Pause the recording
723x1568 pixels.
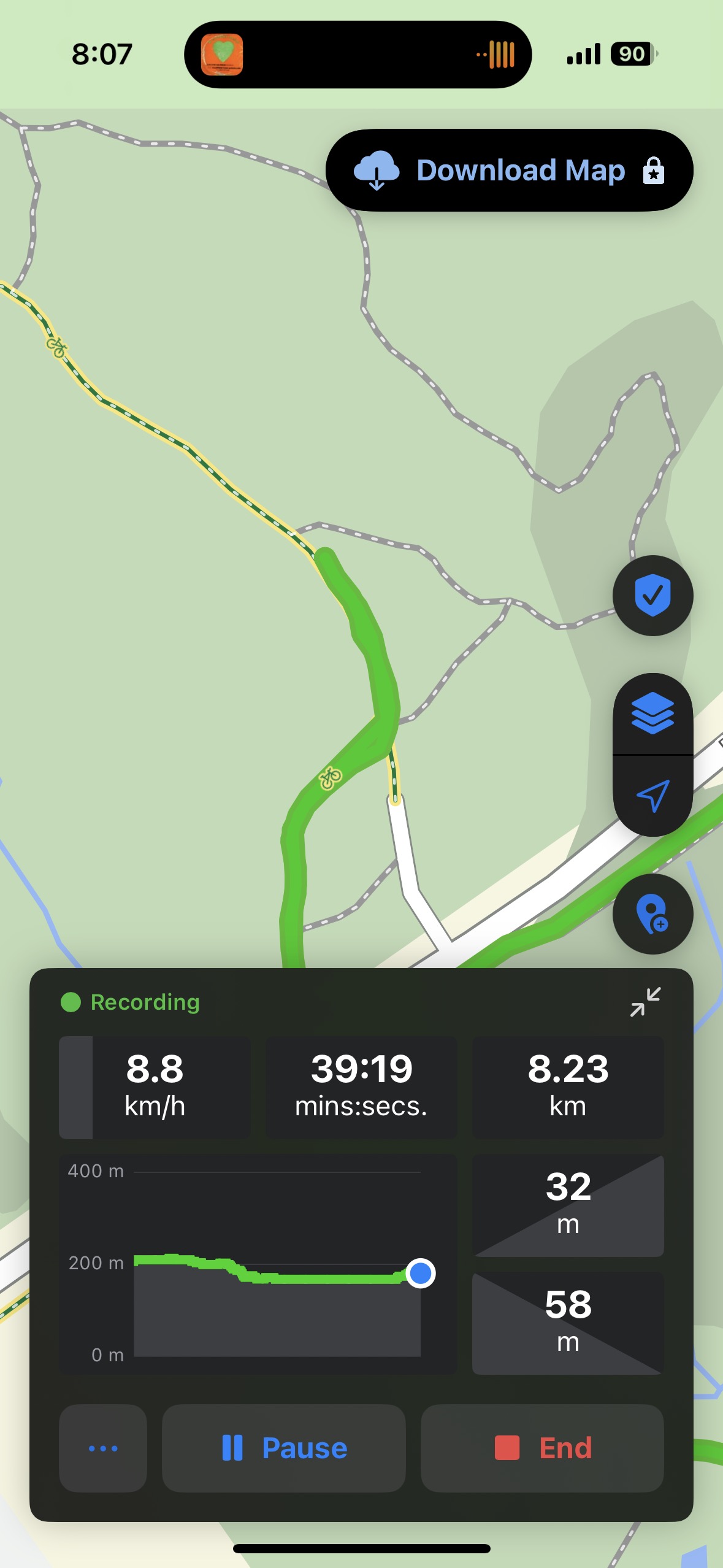click(283, 1448)
